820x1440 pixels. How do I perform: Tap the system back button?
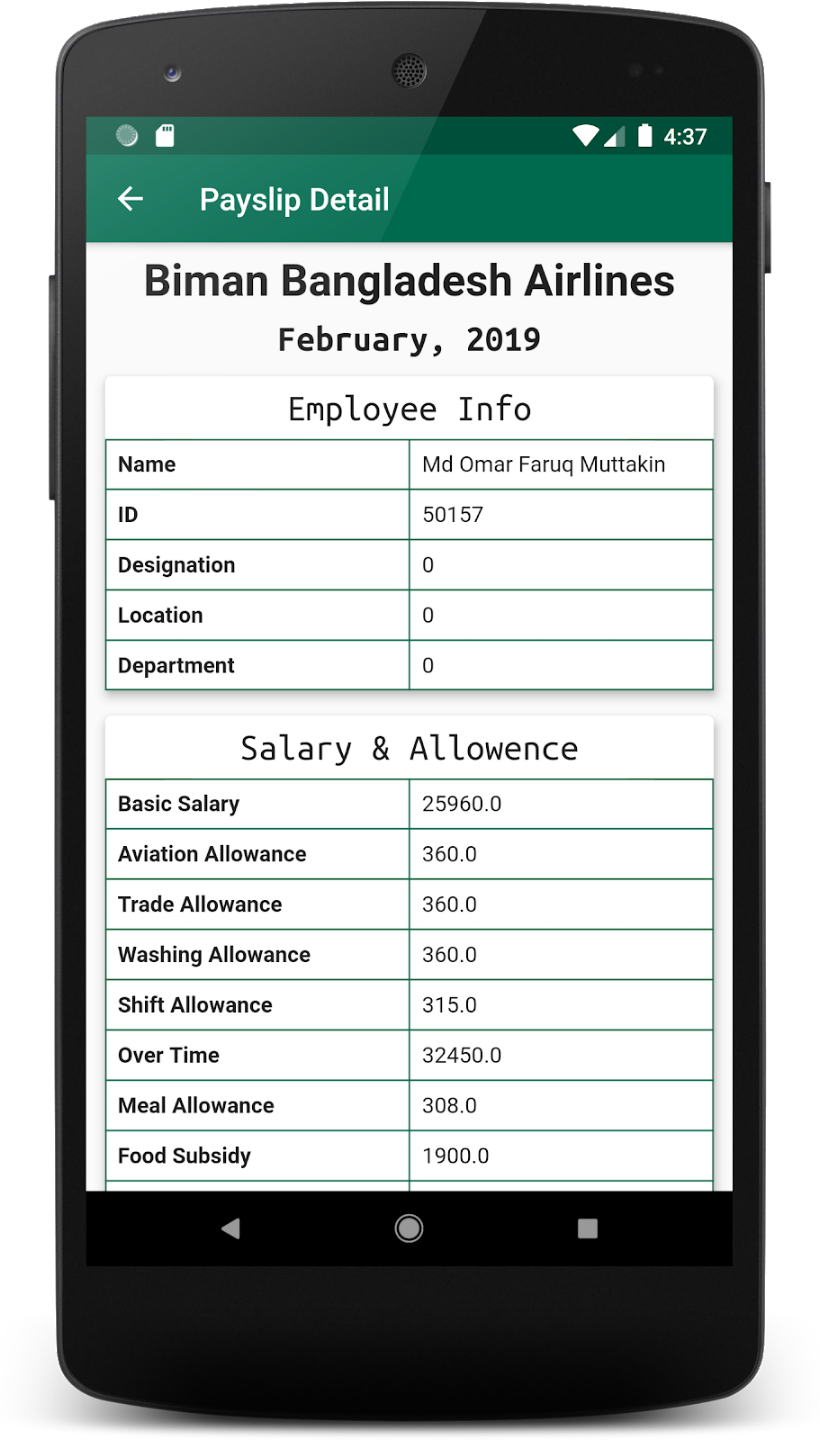231,1228
